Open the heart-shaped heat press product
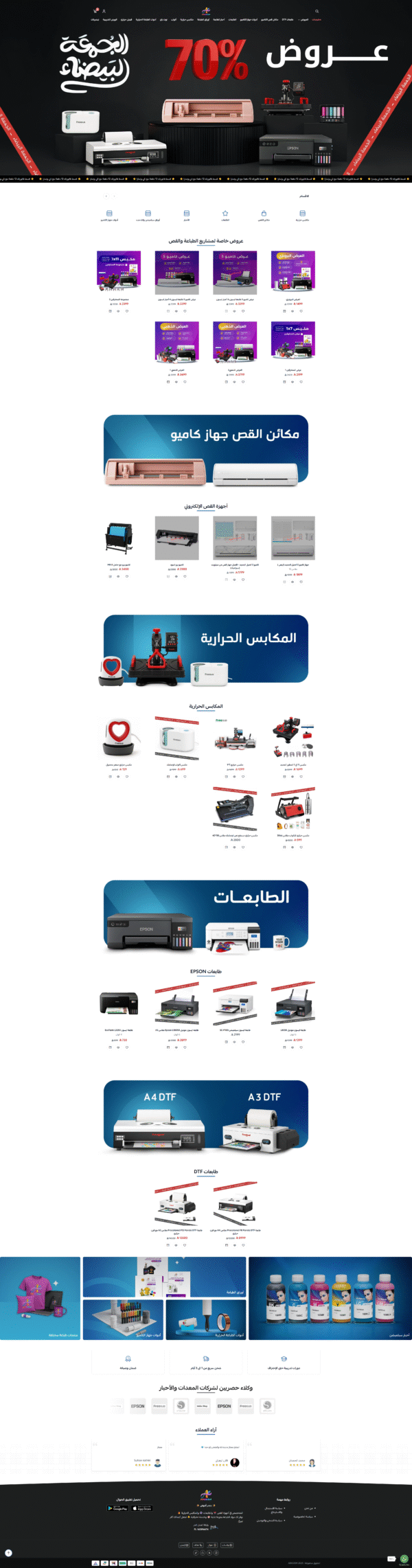The image size is (412, 1568). (119, 738)
